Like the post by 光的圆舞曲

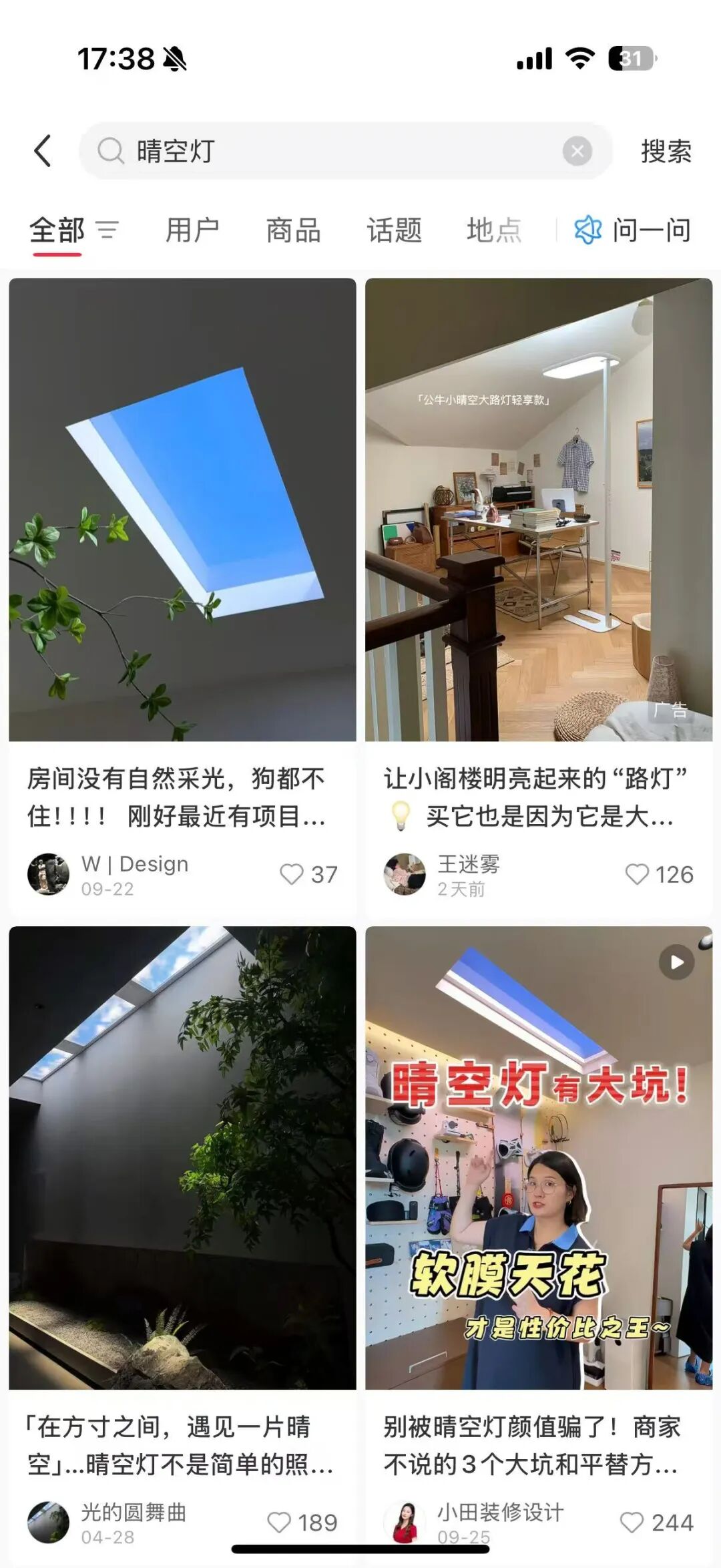pos(279,1523)
